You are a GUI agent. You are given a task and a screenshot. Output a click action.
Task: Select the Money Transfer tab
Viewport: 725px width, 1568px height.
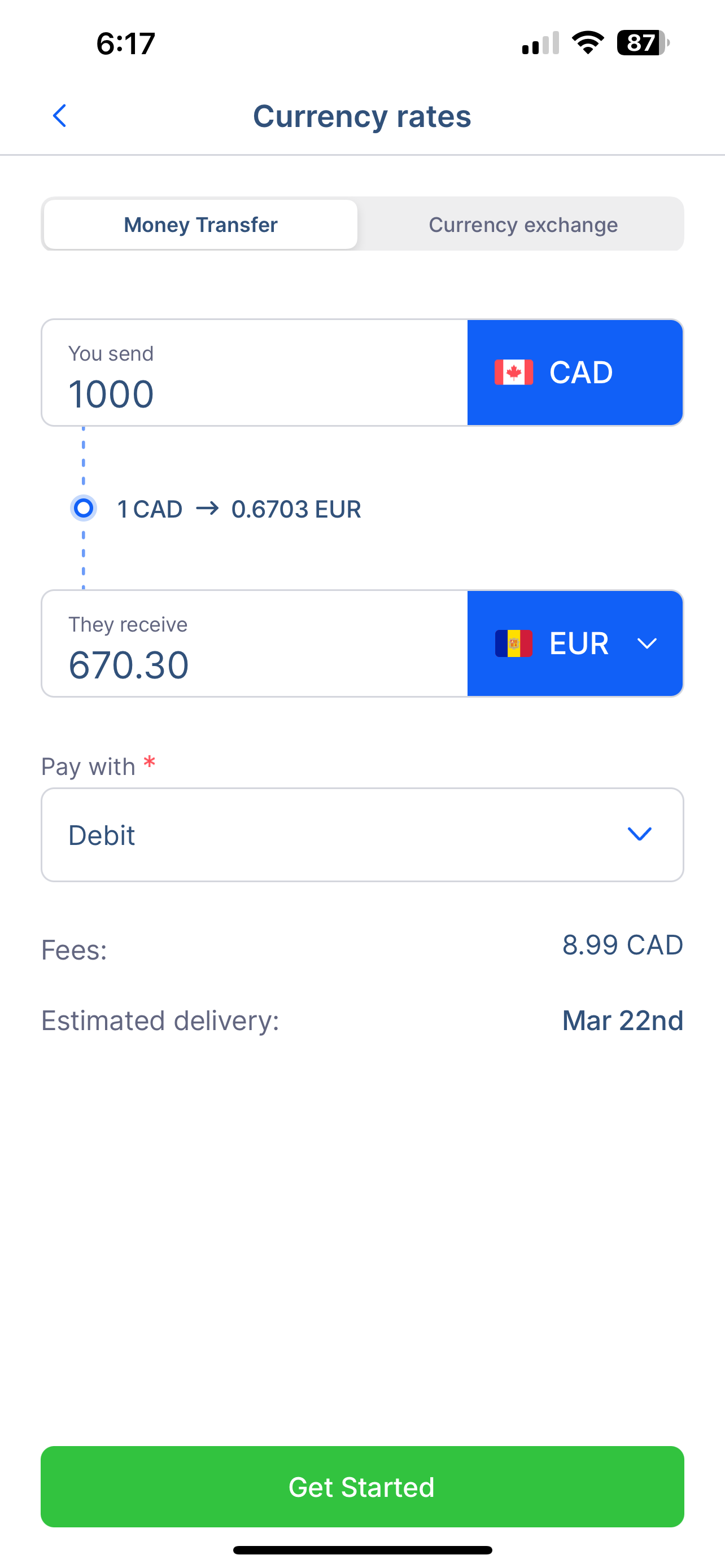[x=200, y=224]
